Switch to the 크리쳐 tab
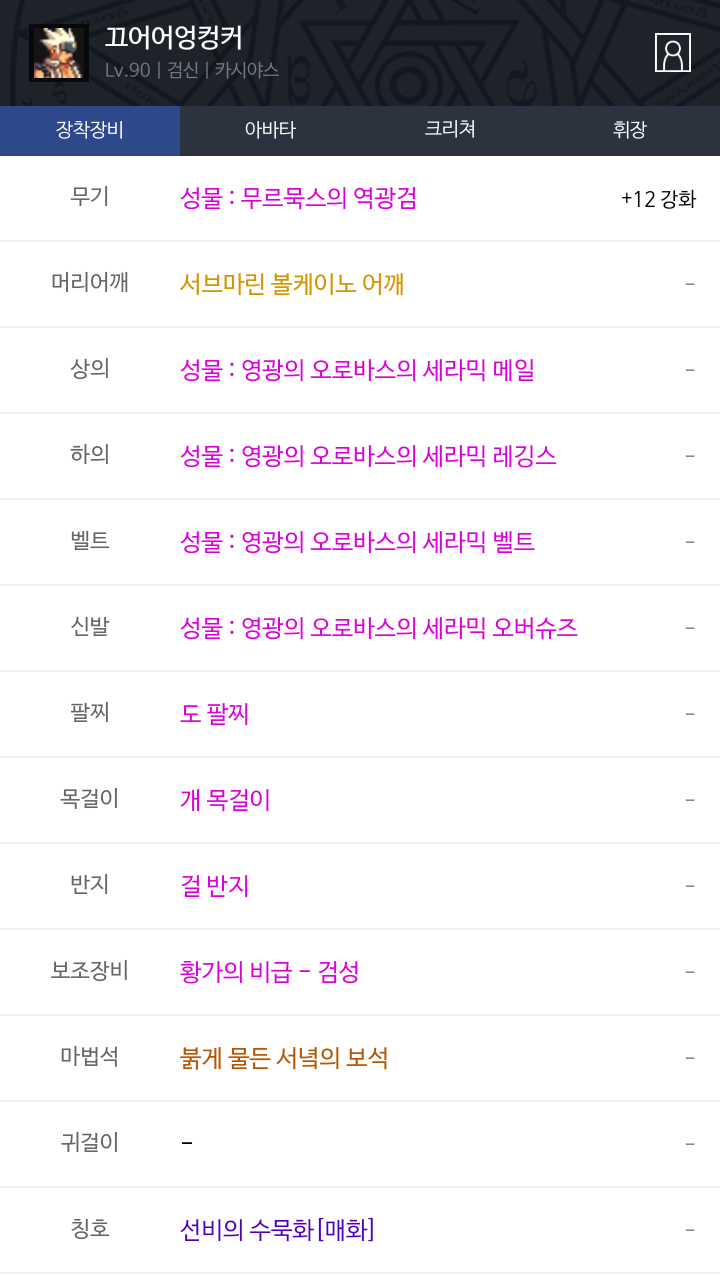The width and height of the screenshot is (720, 1280). point(450,130)
